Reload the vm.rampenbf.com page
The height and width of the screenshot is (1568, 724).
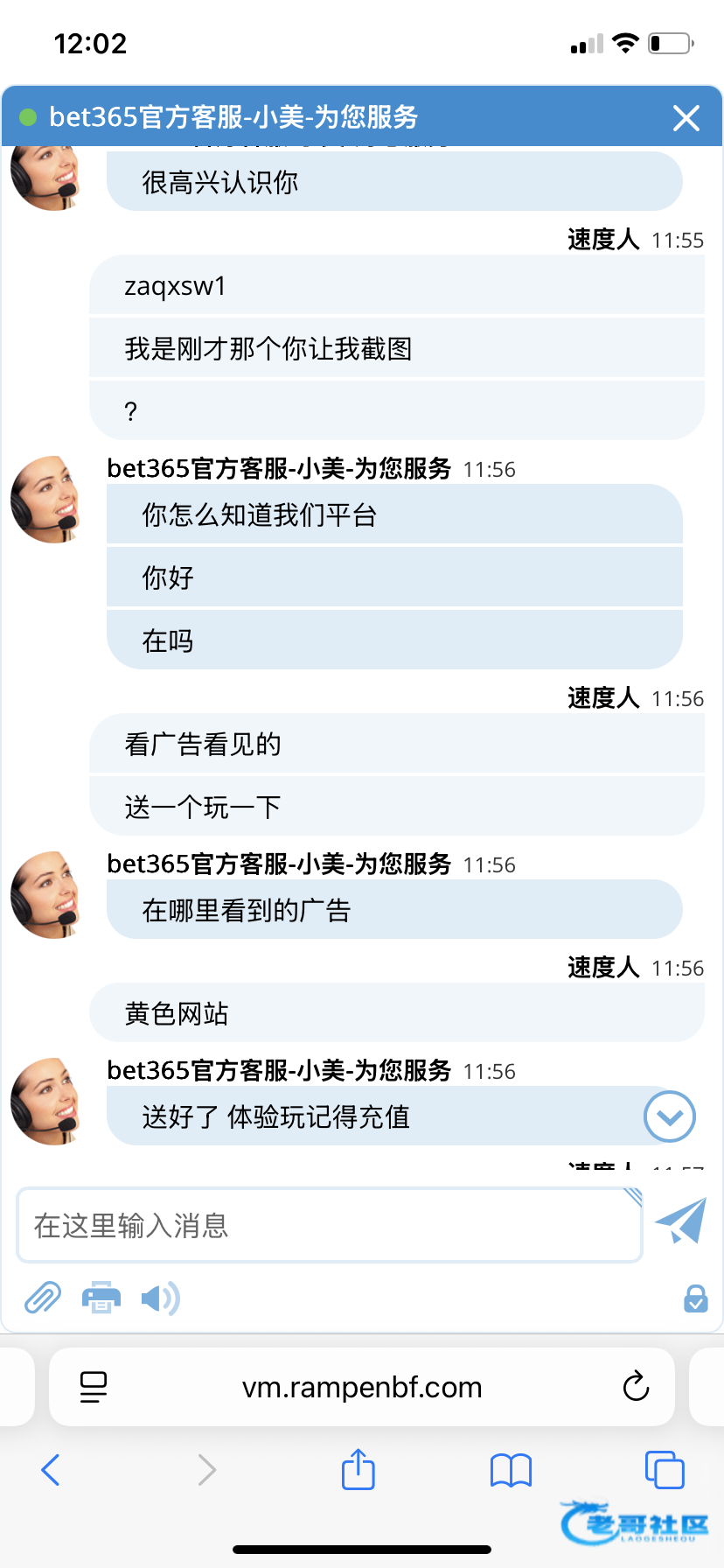pos(636,1386)
